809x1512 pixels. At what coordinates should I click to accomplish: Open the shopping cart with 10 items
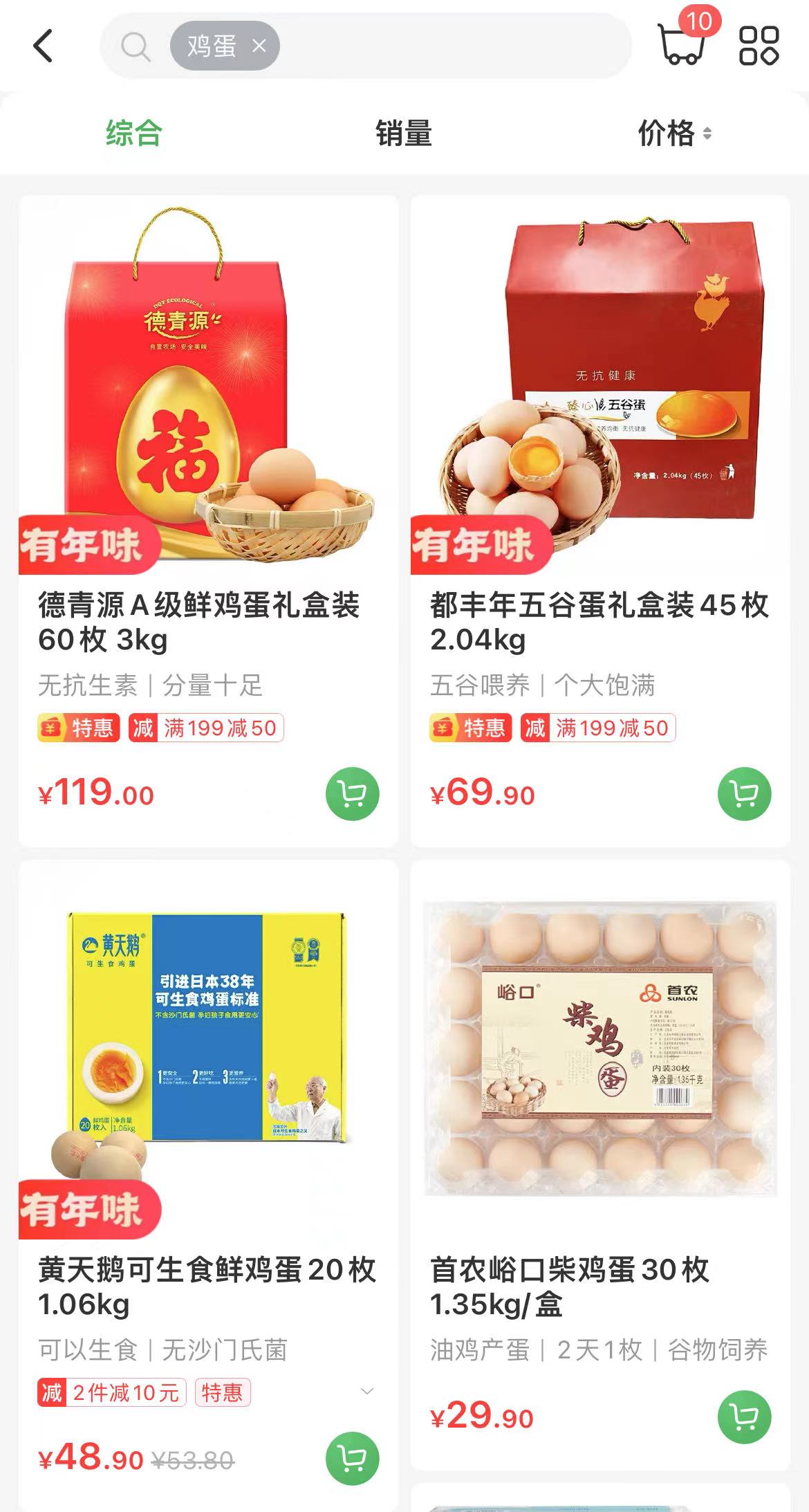[683, 44]
